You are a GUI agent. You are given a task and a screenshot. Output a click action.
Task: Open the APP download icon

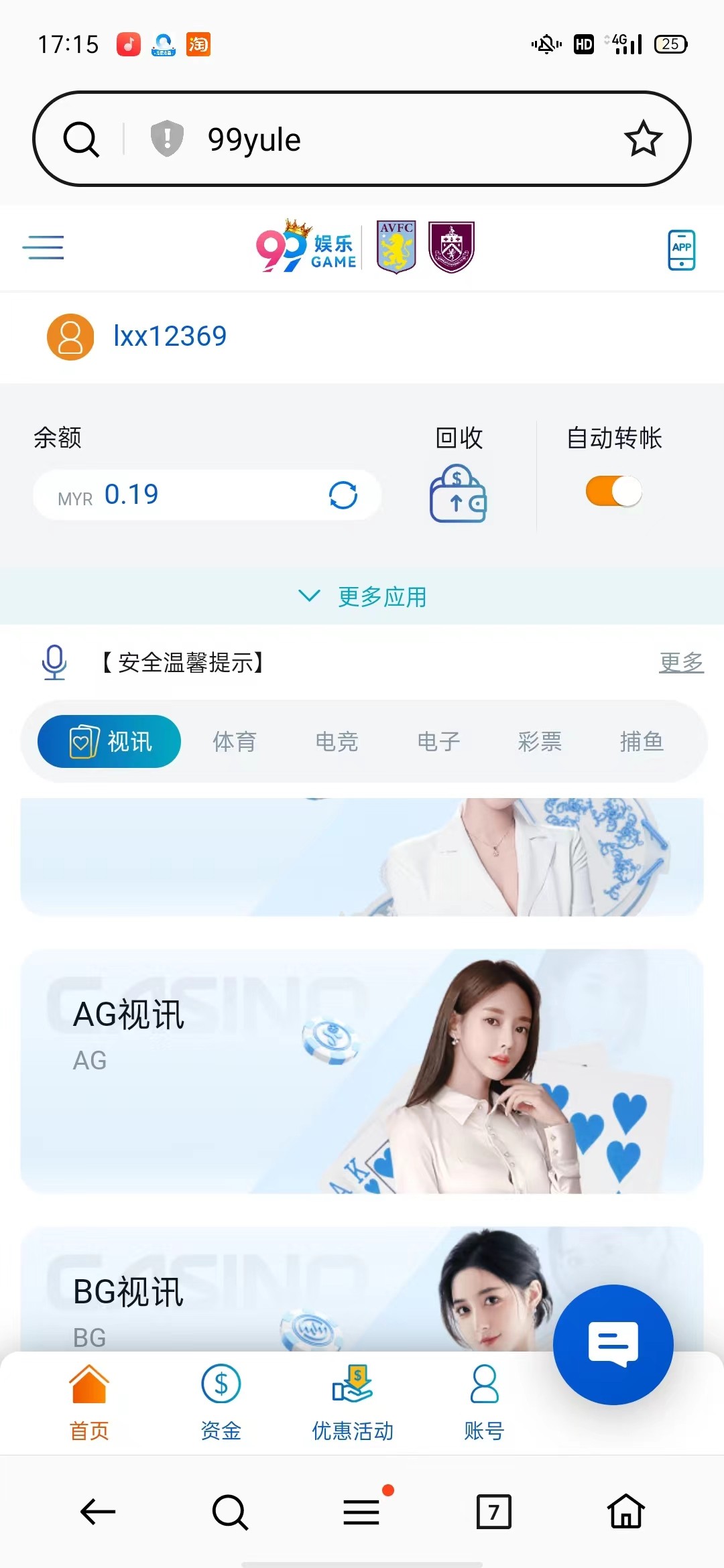681,250
